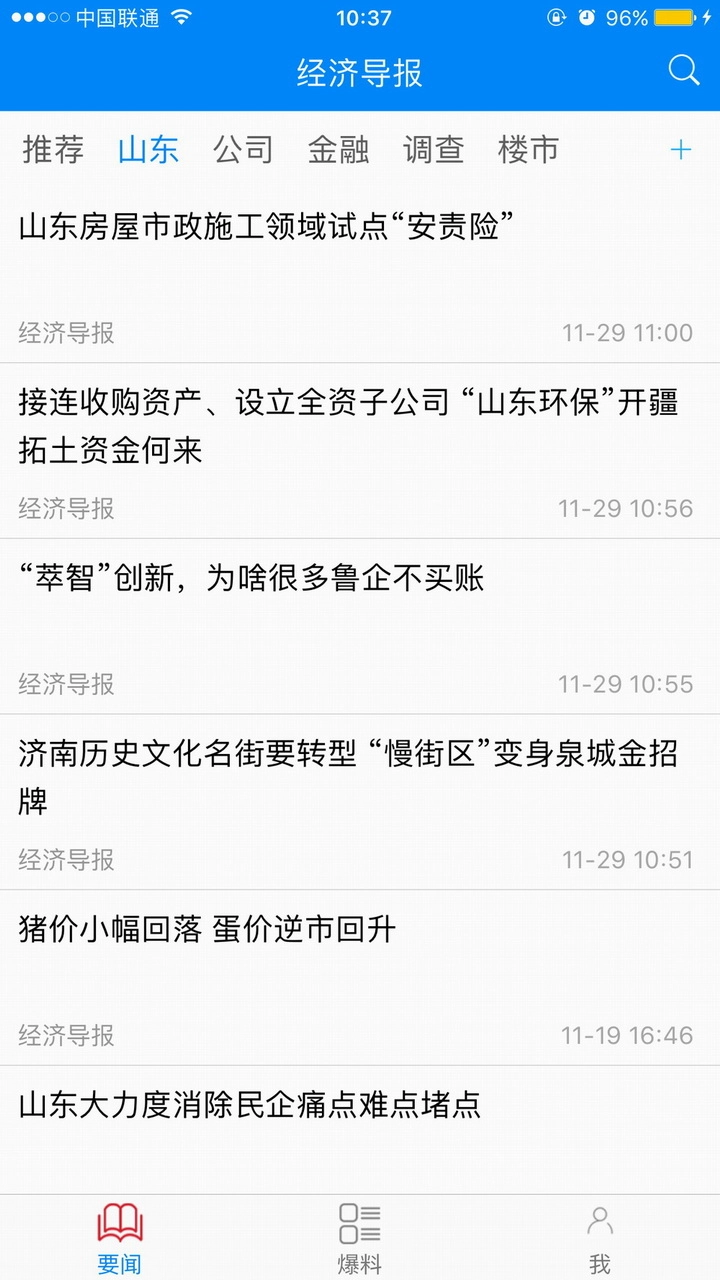Open the 我 profile tab
This screenshot has height=1280, width=720.
[600, 1238]
